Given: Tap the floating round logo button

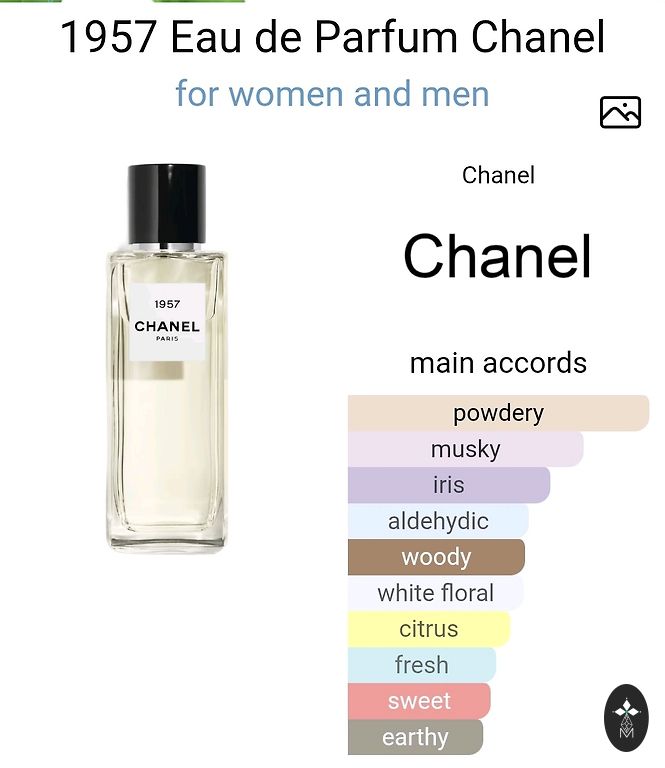Looking at the screenshot, I should pos(627,718).
